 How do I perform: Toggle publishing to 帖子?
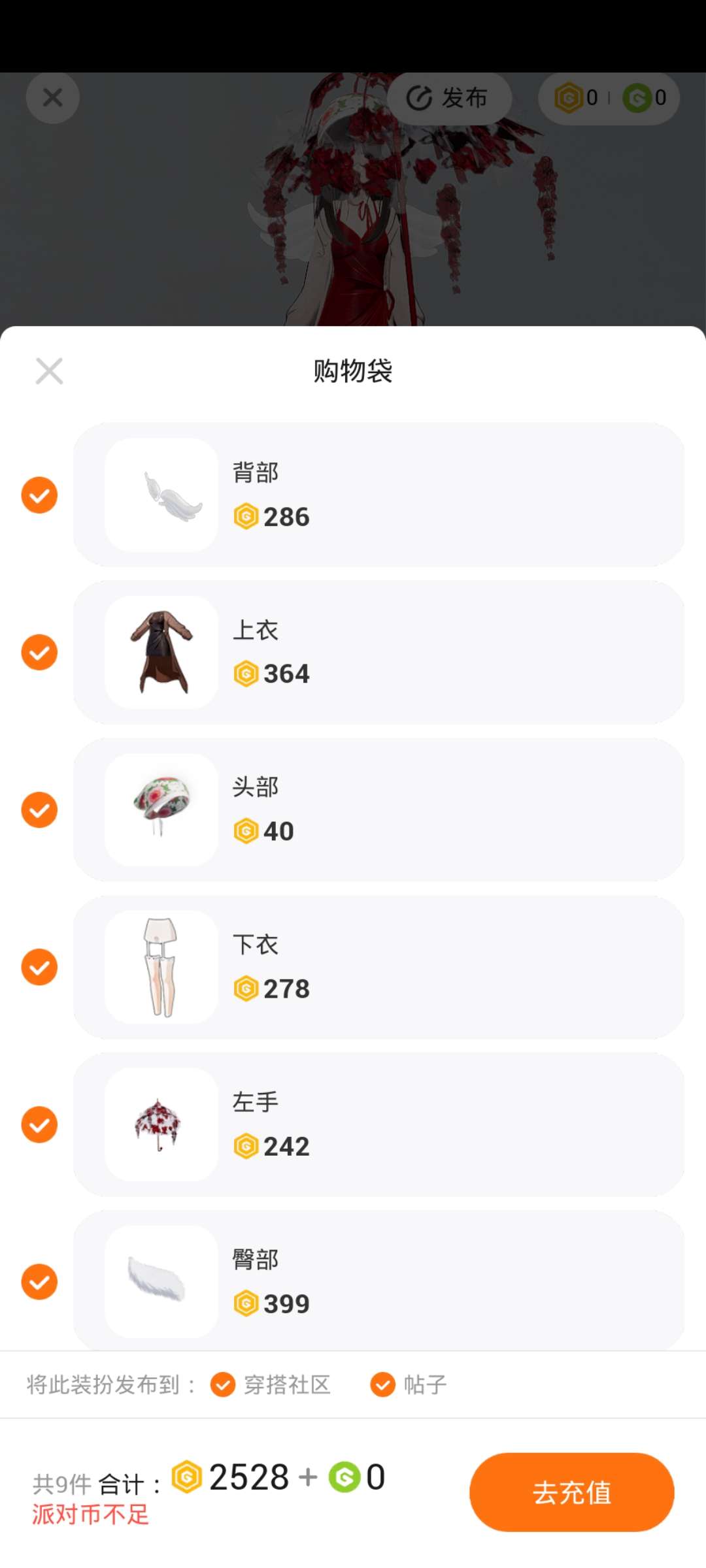(382, 1384)
